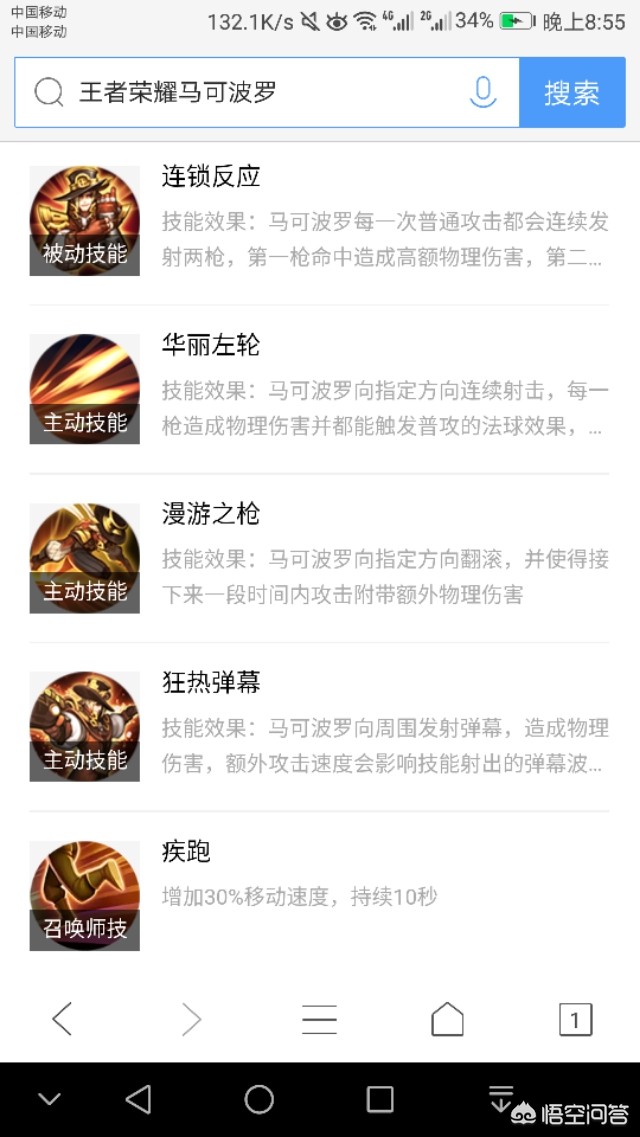Go back to the previous page
This screenshot has width=640, height=1137.
(62, 1019)
